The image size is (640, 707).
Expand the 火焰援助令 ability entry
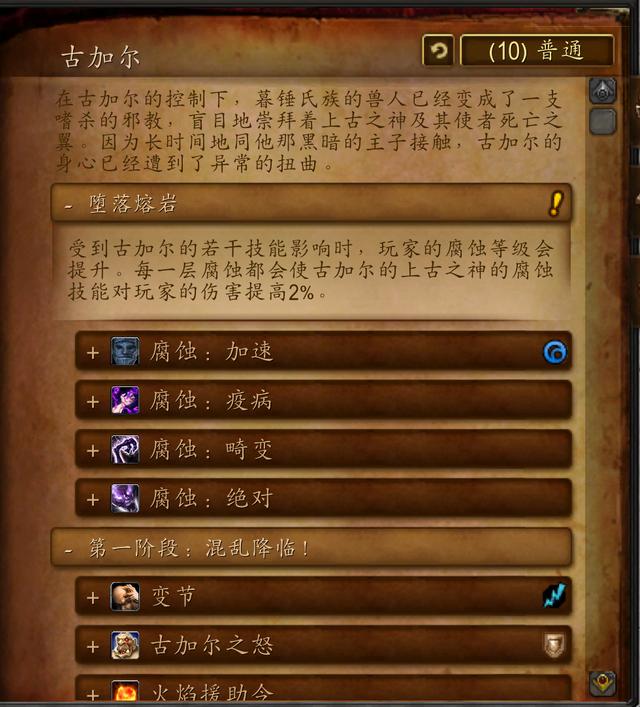tap(322, 690)
